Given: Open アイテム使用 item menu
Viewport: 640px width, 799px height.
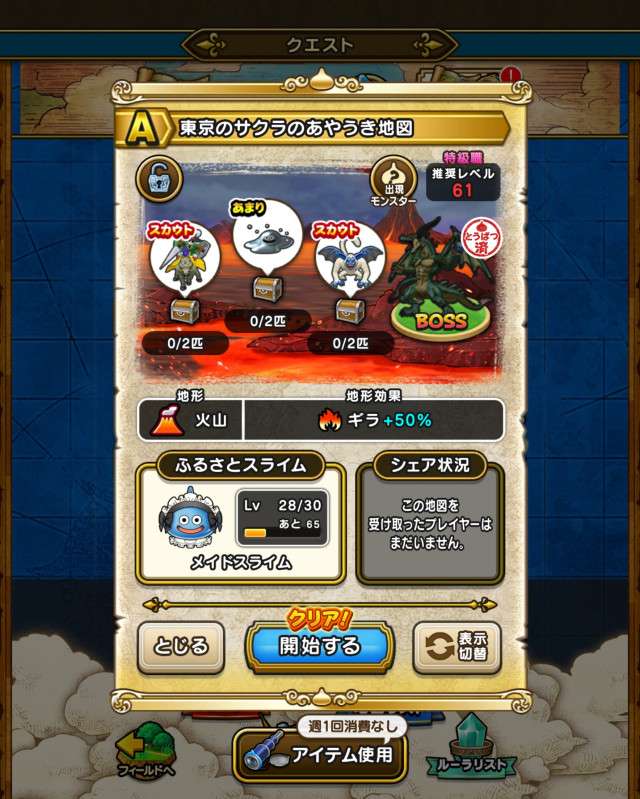Looking at the screenshot, I should click(320, 753).
